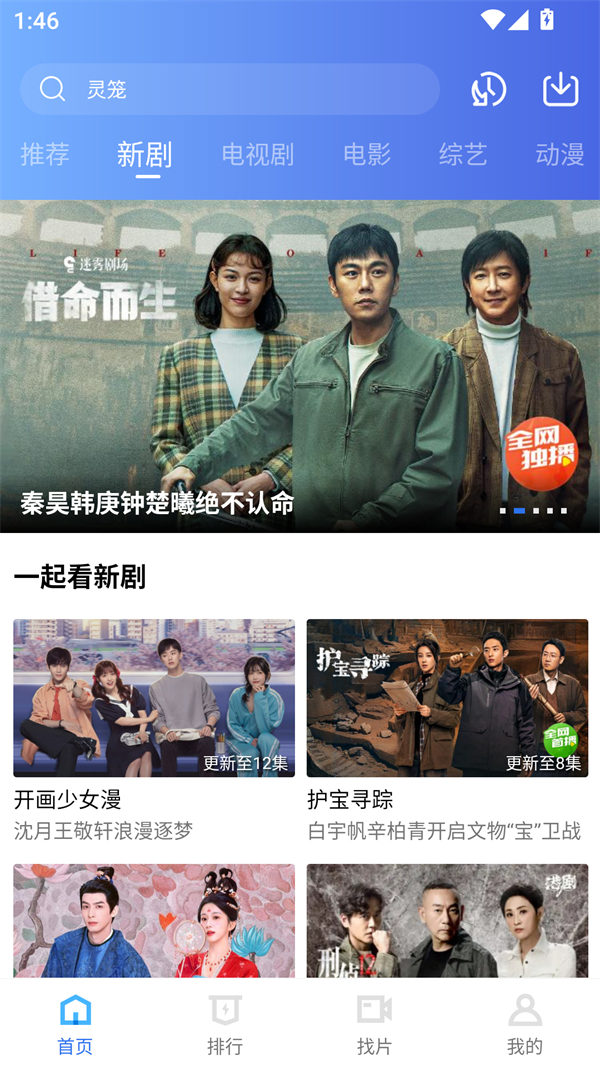Open the drama 开画少女漫
This screenshot has width=600, height=1066.
coord(154,698)
